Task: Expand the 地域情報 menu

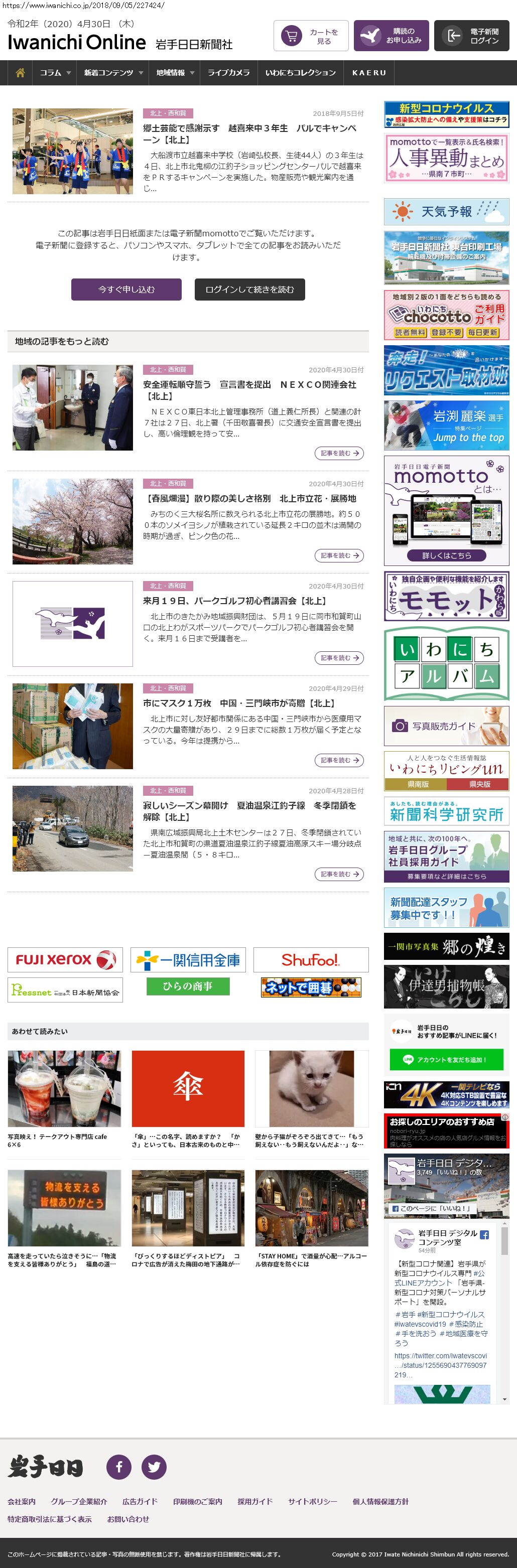Action: point(175,72)
